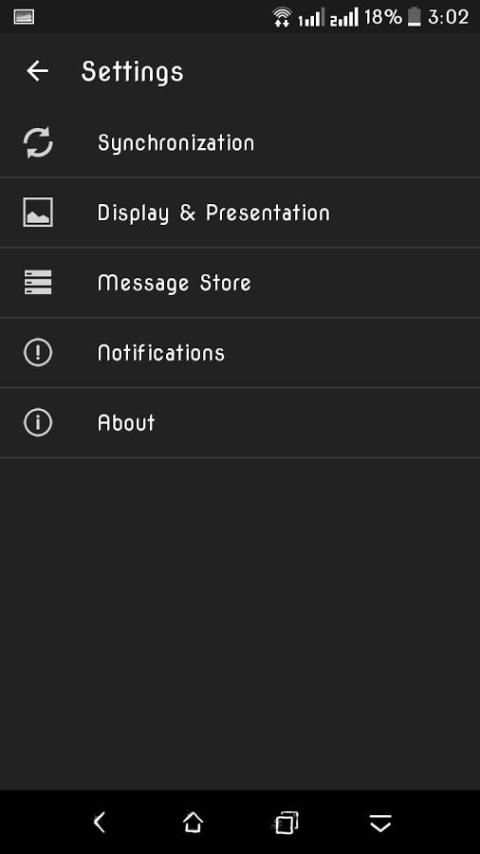This screenshot has height=854, width=480.
Task: Open the Message Store row
Action: [240, 283]
